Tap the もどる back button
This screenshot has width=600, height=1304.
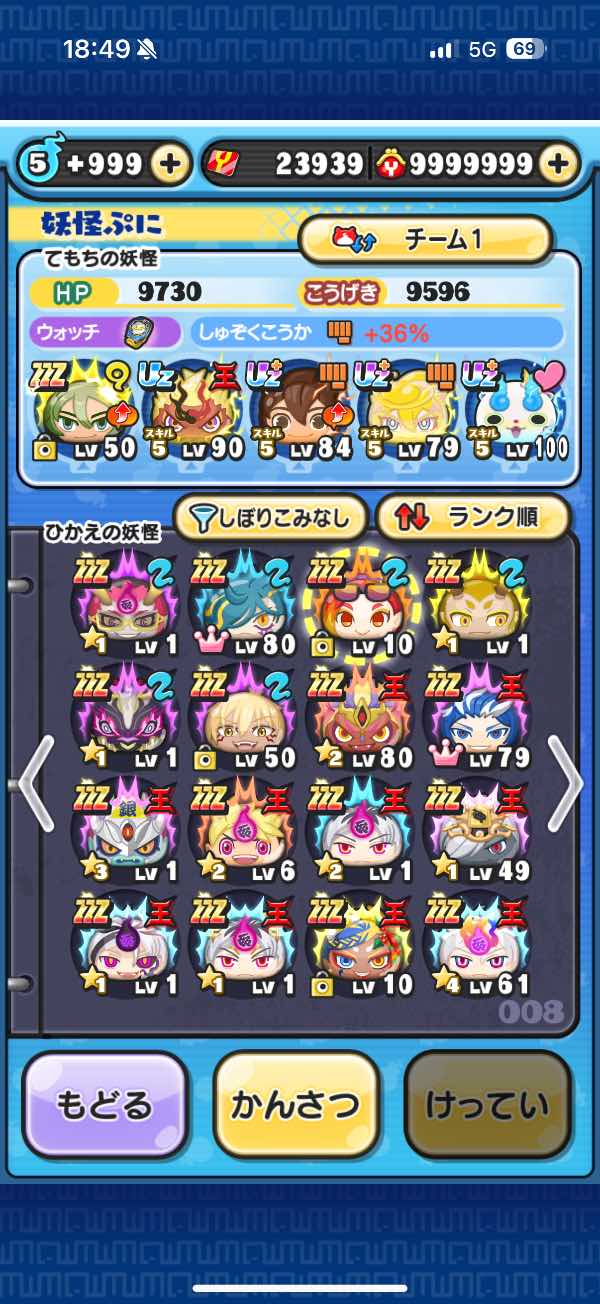point(106,1104)
